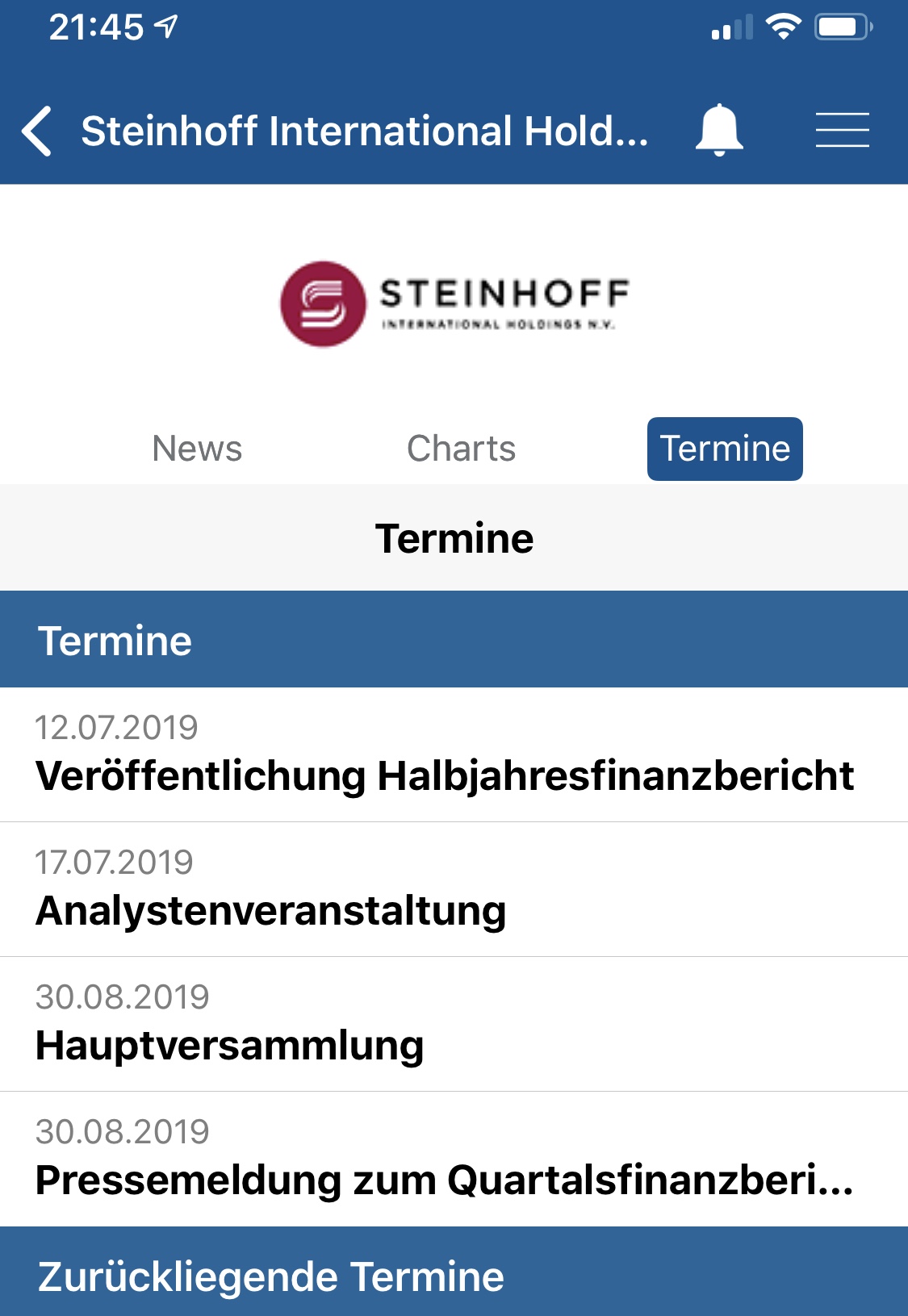Open the hamburger menu
The height and width of the screenshot is (1316, 908).
point(842,129)
